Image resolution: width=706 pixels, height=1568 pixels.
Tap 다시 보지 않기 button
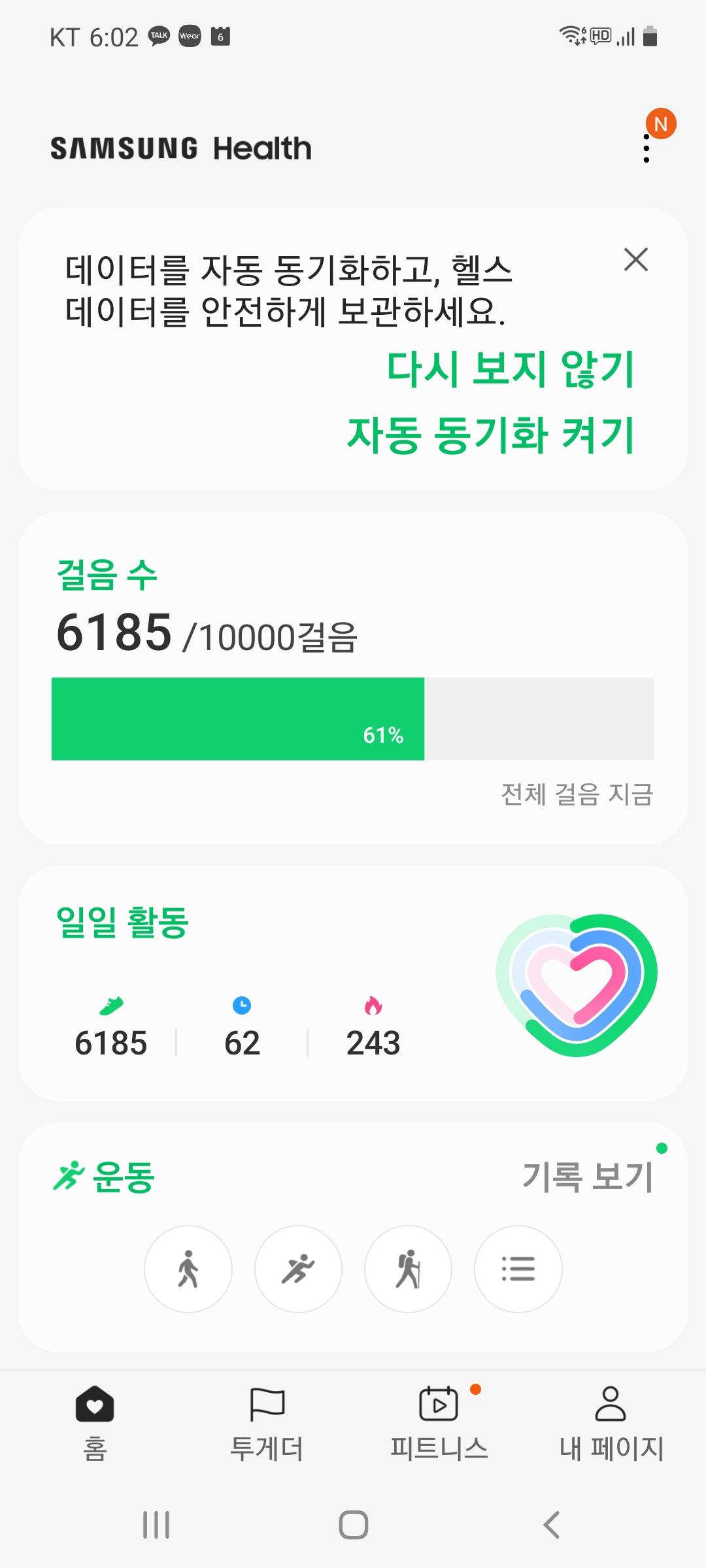click(x=510, y=369)
